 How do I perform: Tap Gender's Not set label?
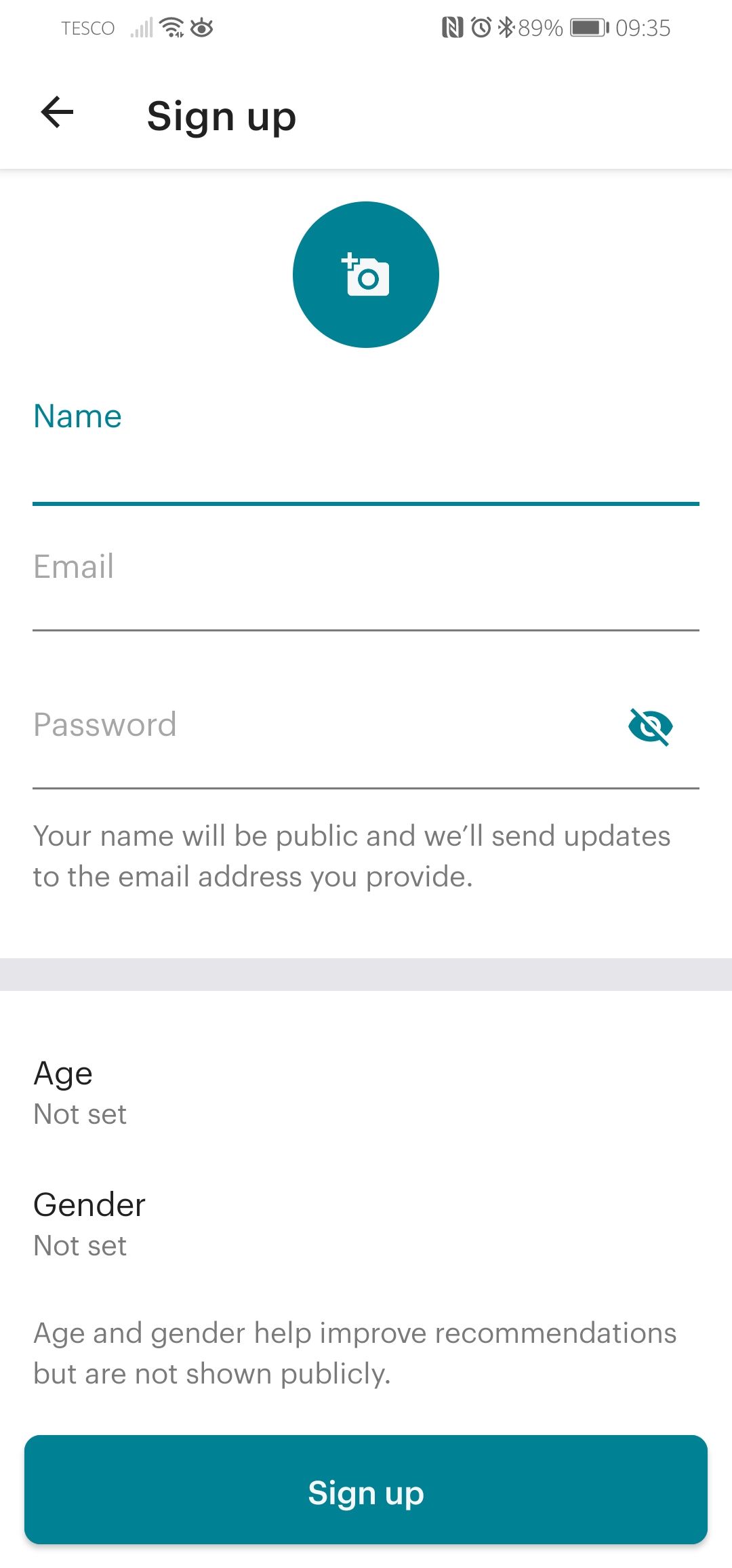click(79, 1245)
